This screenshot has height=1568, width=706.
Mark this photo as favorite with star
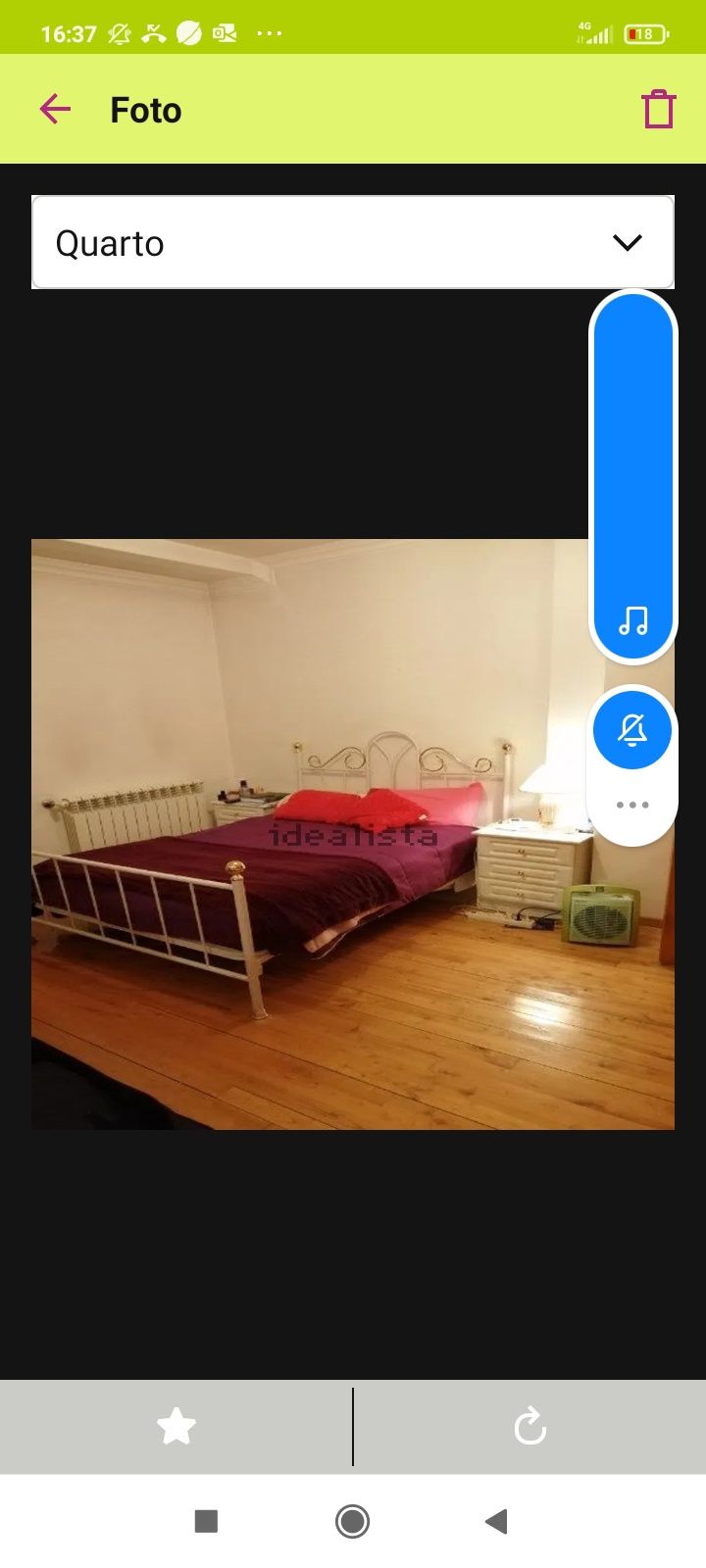pos(176,1426)
